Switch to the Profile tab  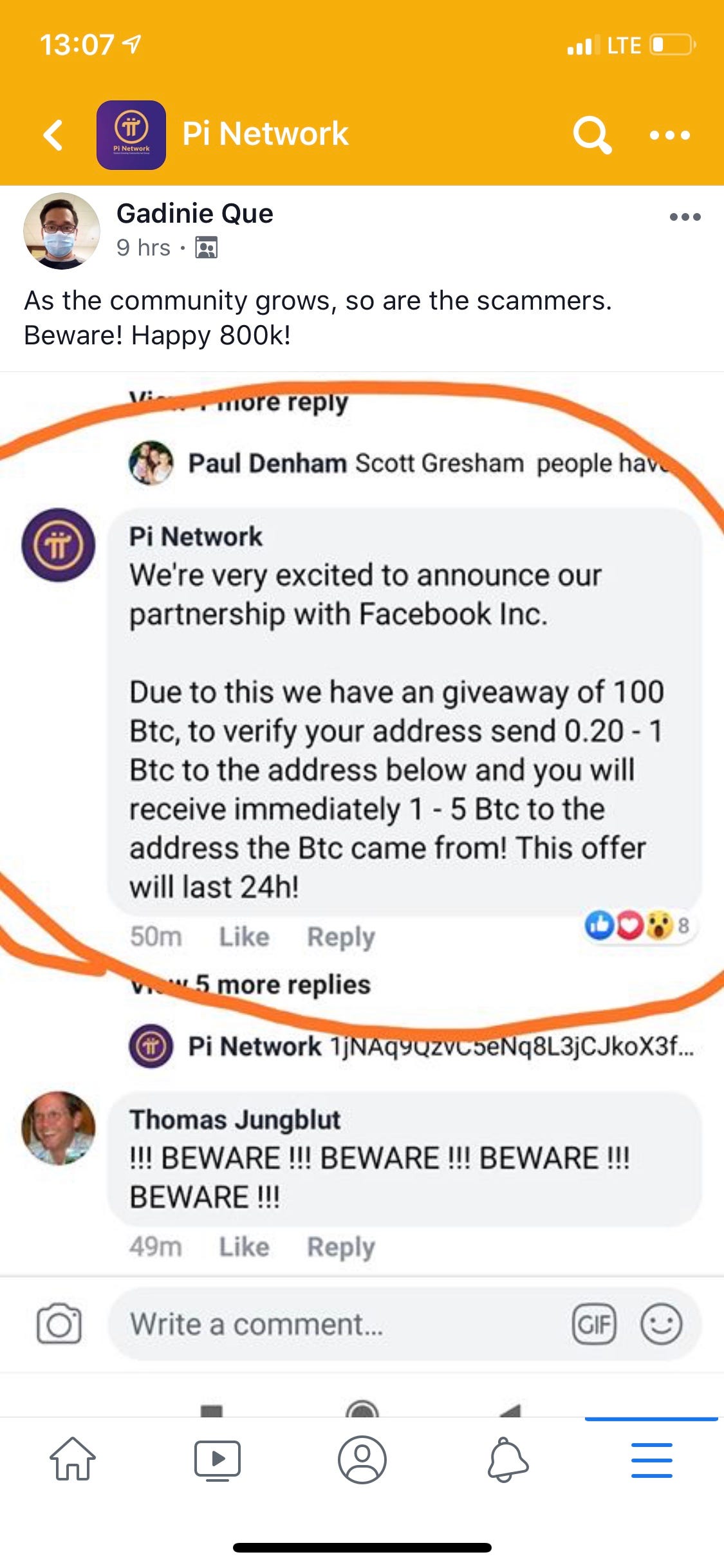(362, 1459)
